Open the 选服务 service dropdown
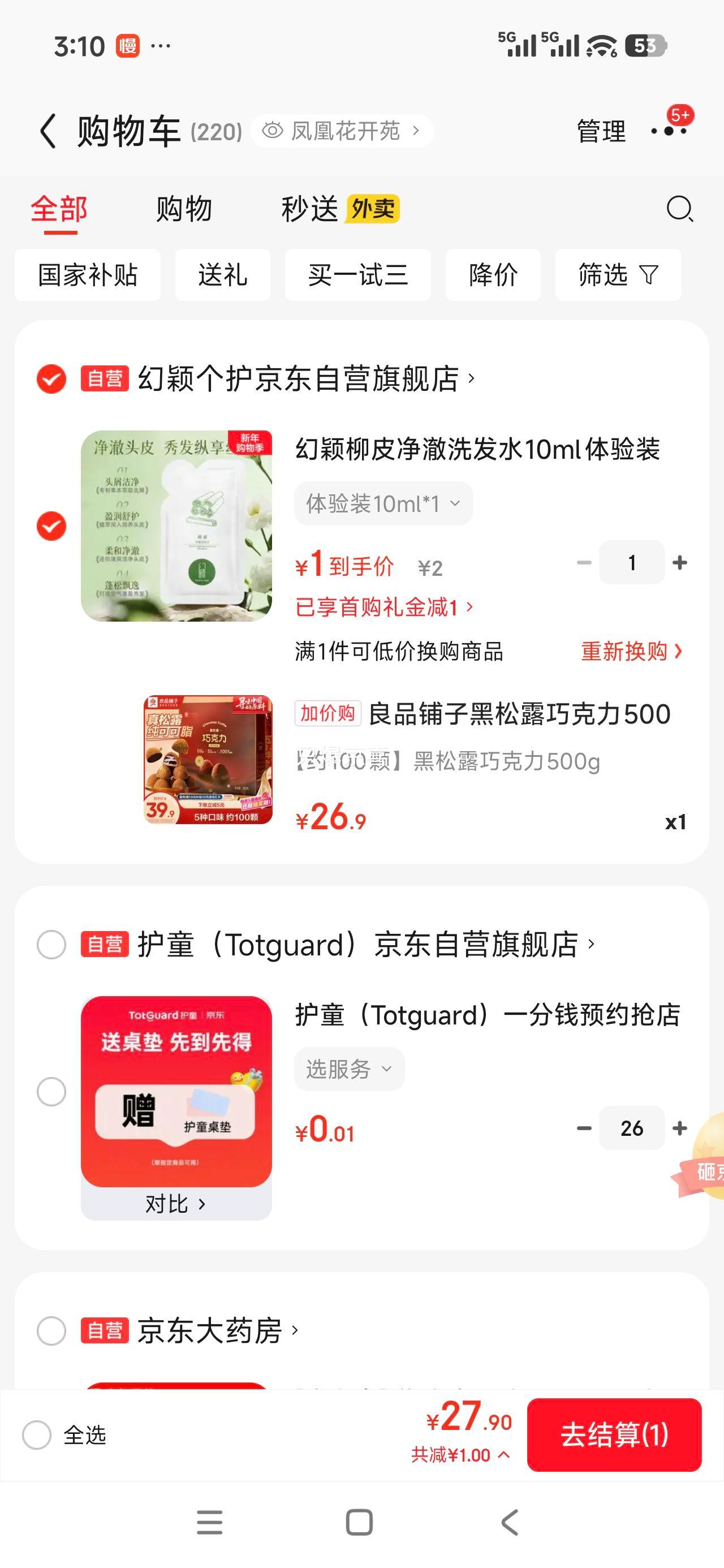This screenshot has width=724, height=1568. click(x=349, y=1069)
